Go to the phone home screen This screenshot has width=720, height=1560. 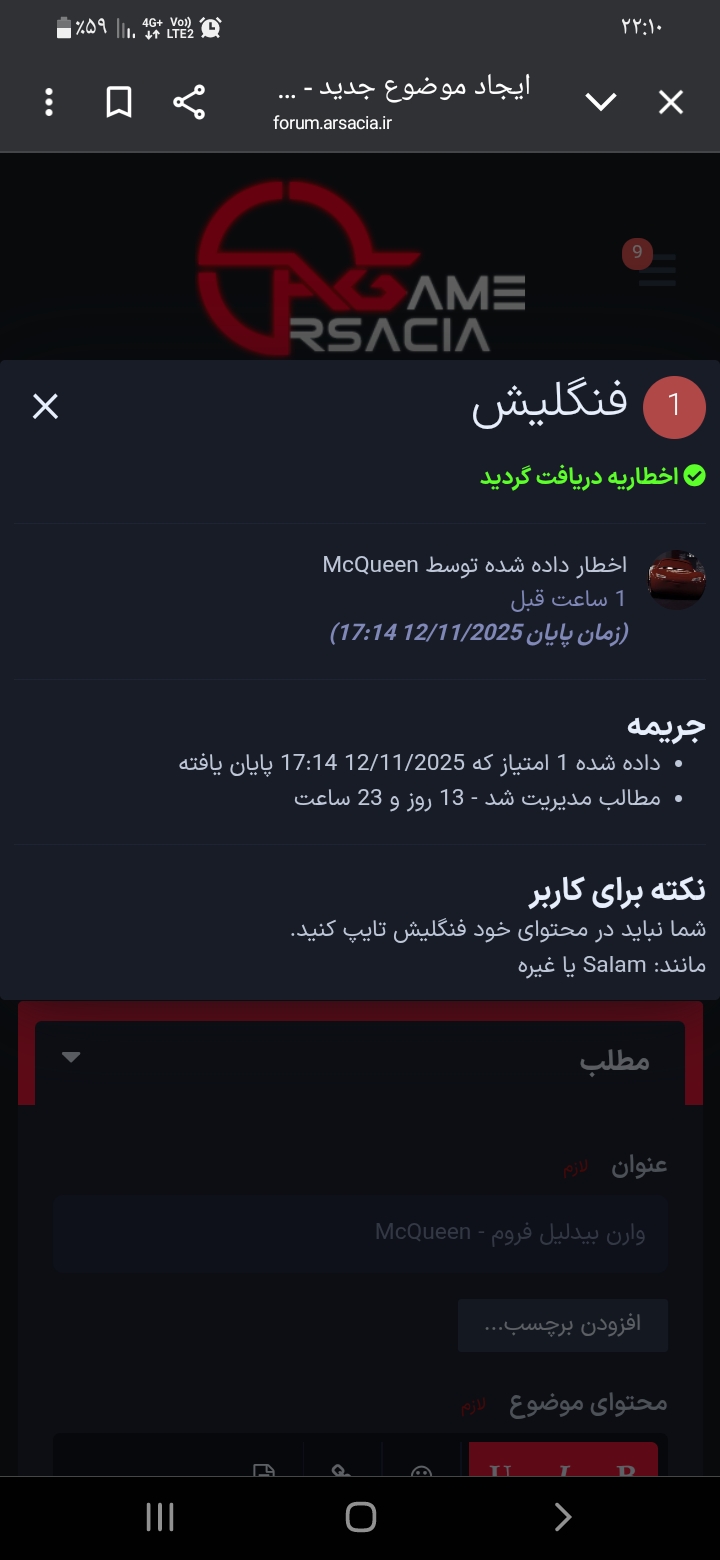[360, 1517]
